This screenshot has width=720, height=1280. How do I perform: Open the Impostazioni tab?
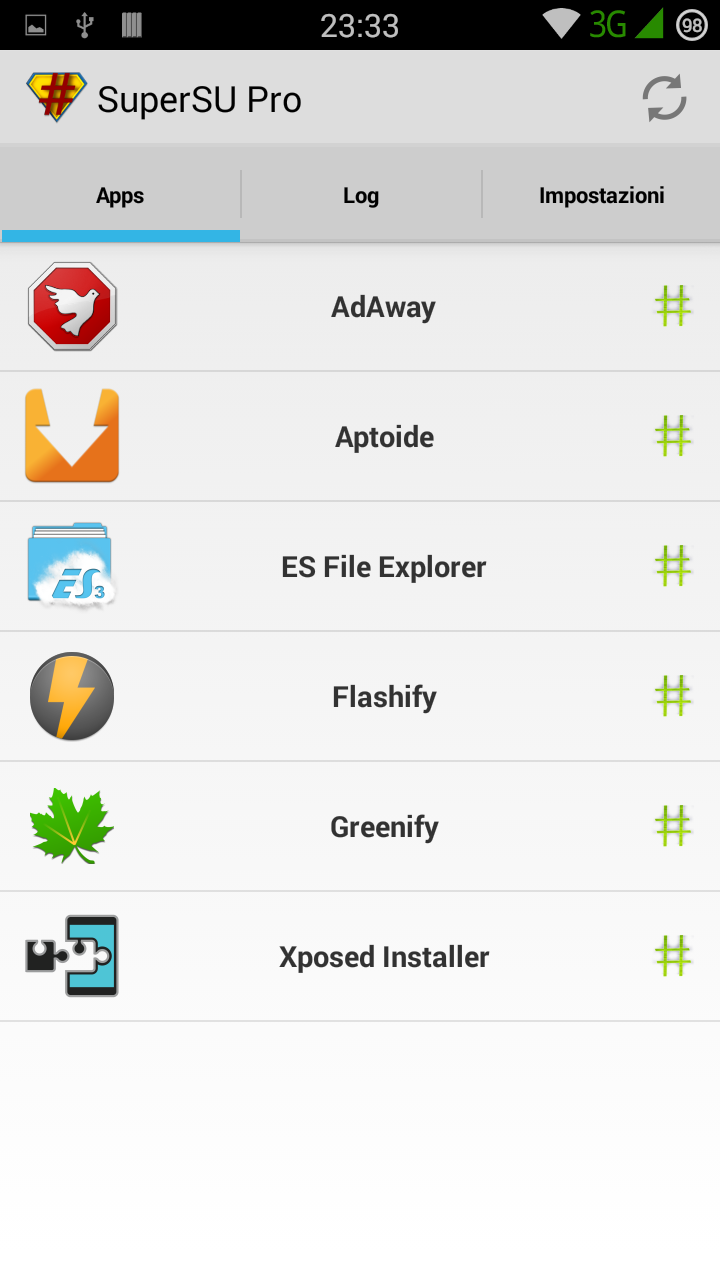[x=601, y=195]
